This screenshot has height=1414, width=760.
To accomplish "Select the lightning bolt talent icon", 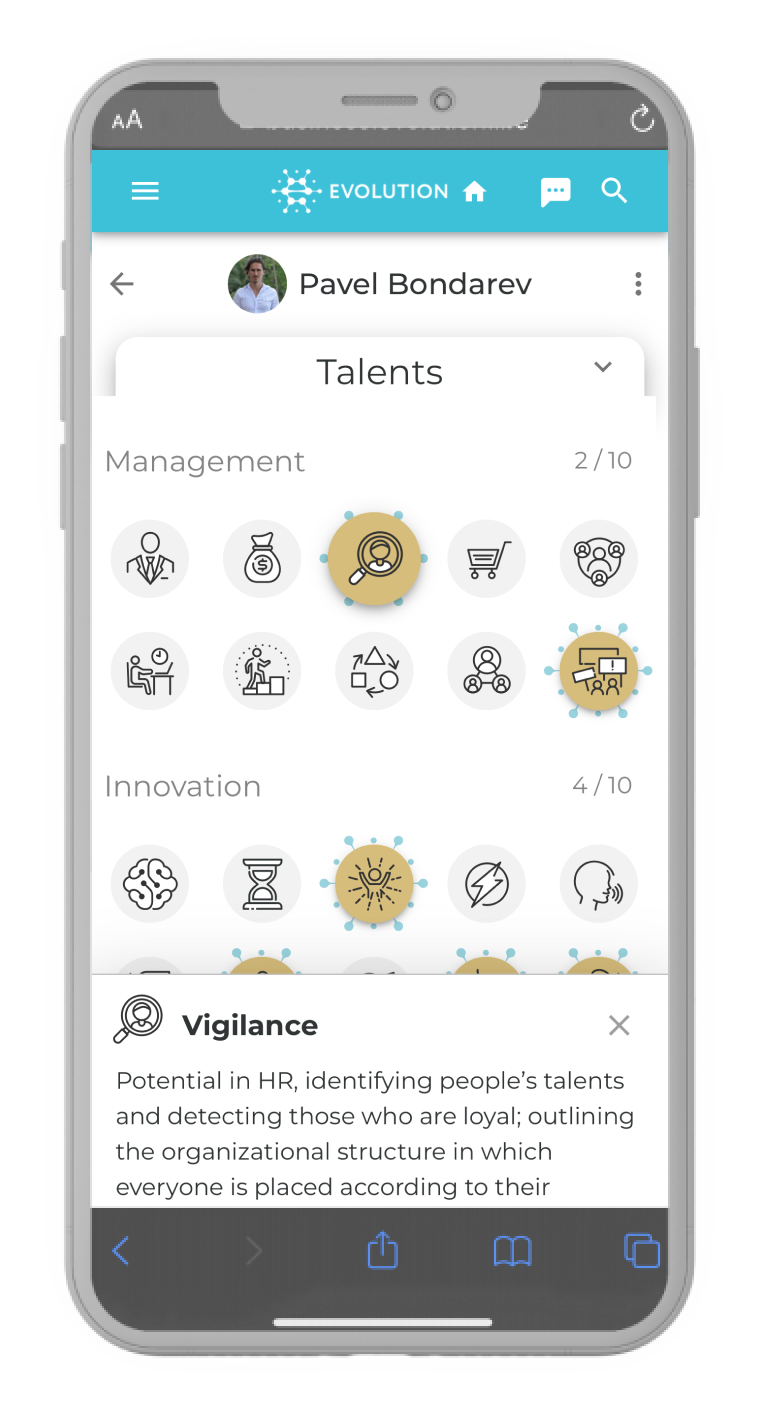I will (x=486, y=884).
